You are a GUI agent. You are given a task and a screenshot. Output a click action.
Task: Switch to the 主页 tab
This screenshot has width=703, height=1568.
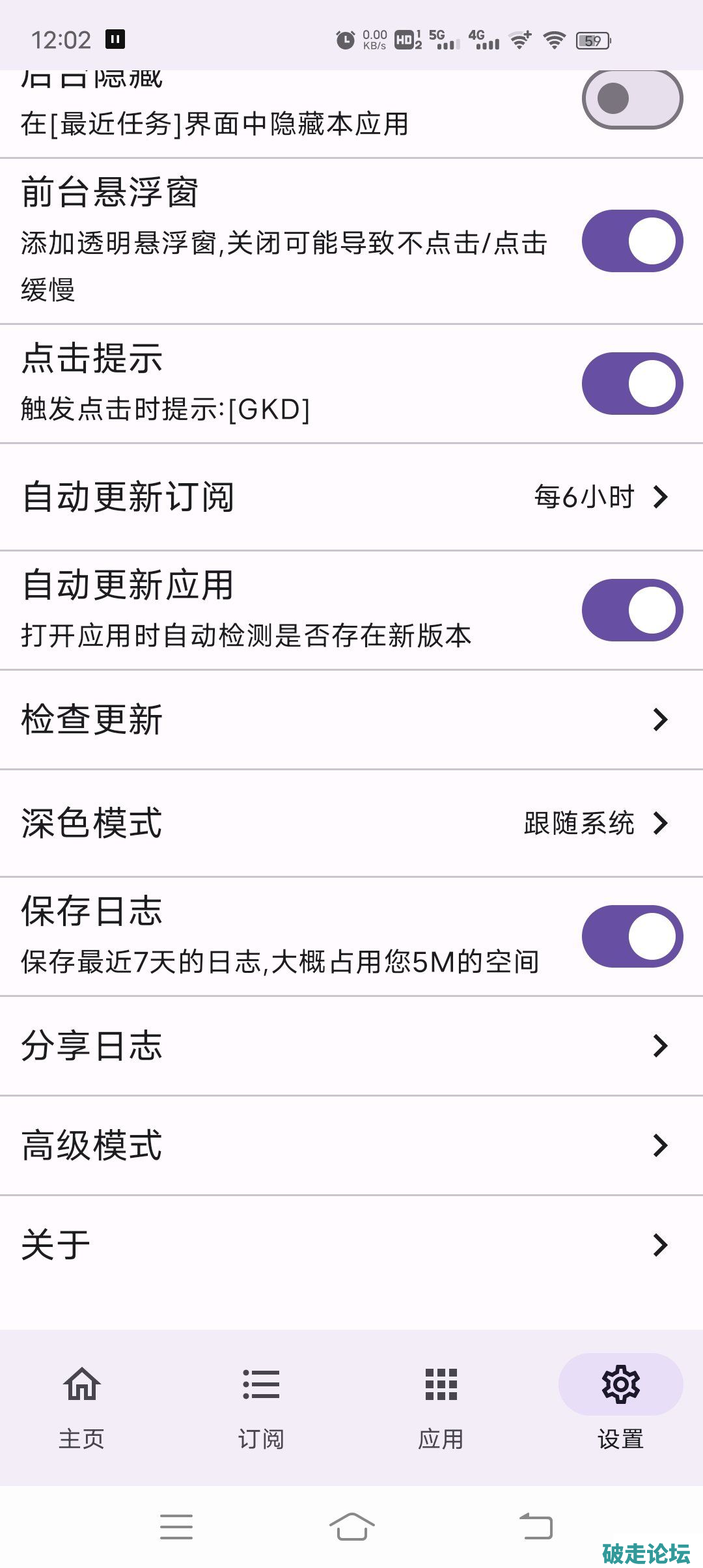(82, 1400)
